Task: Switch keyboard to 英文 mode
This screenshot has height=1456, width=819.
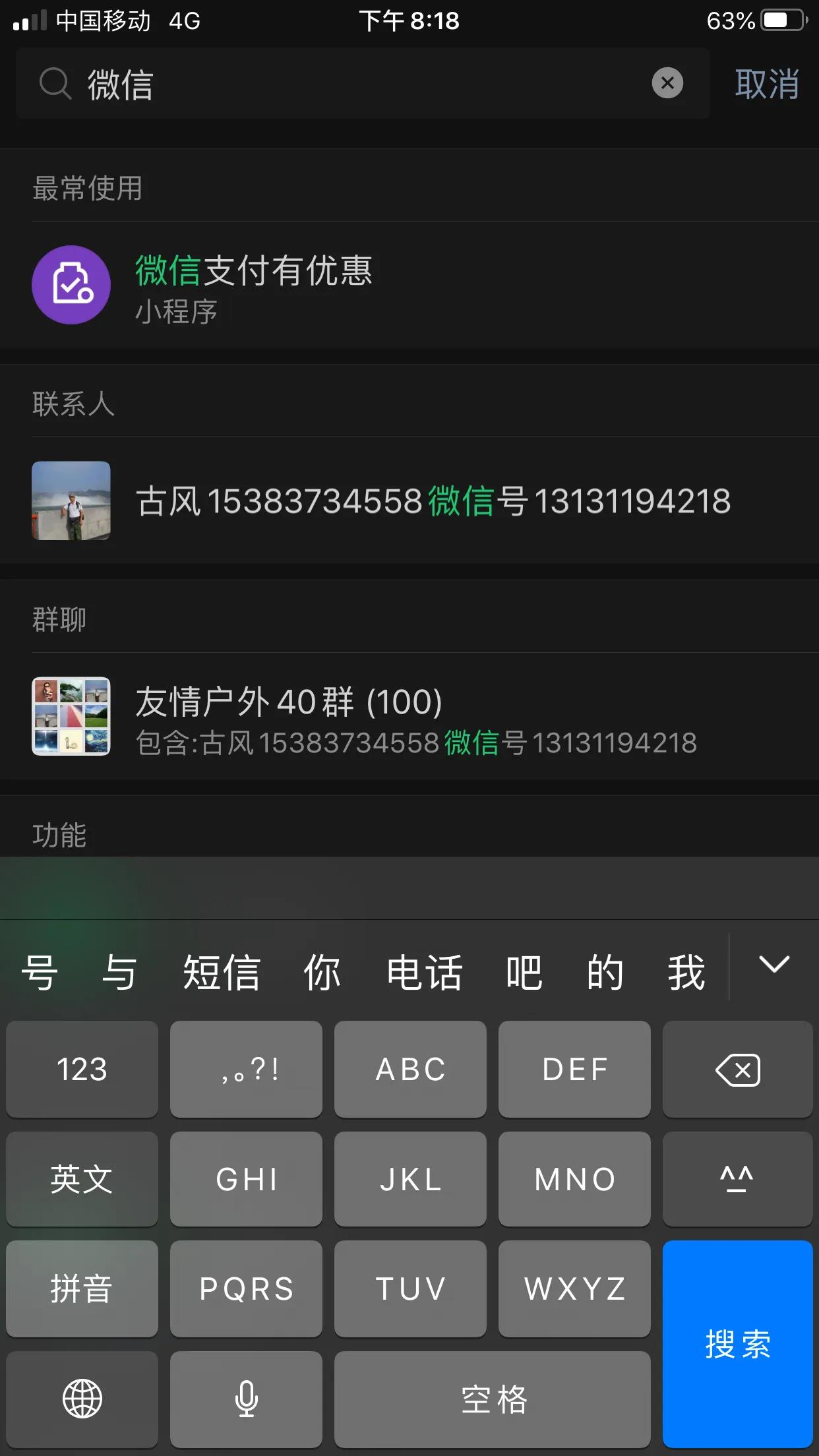Action: pos(82,1179)
